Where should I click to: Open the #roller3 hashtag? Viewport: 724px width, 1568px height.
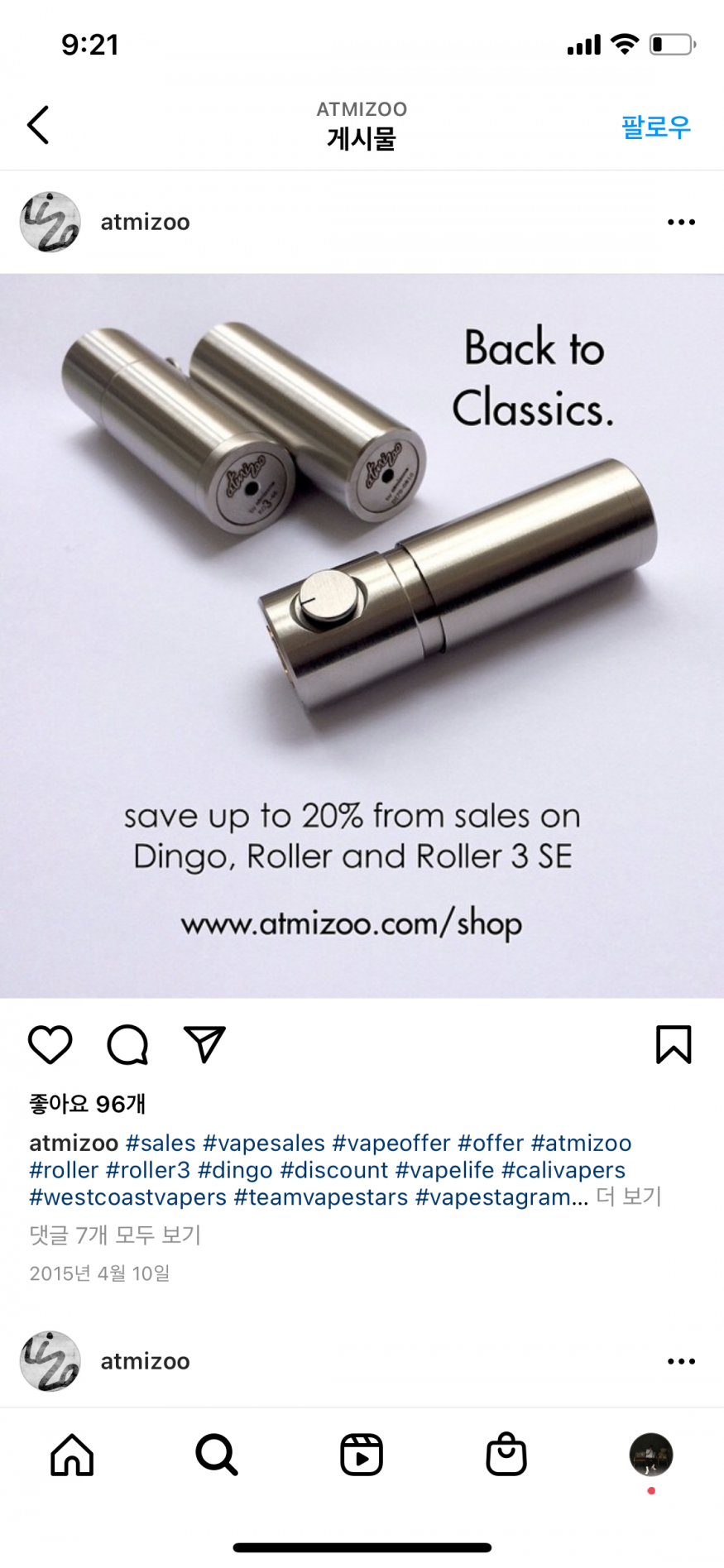tap(148, 1170)
